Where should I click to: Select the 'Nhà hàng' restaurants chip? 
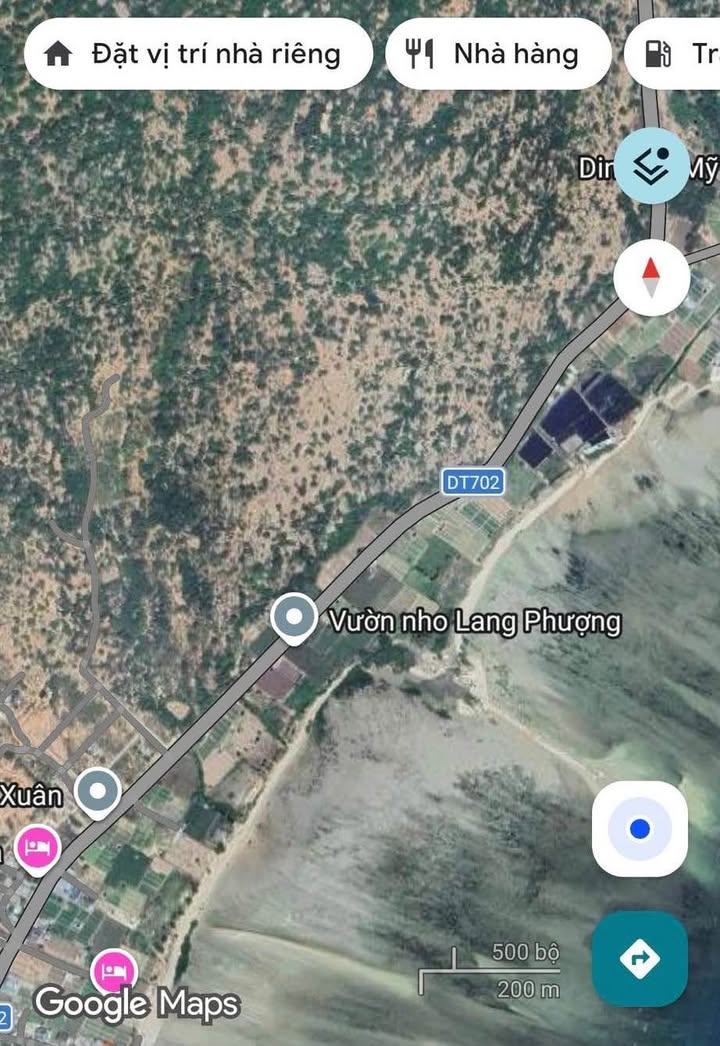497,54
